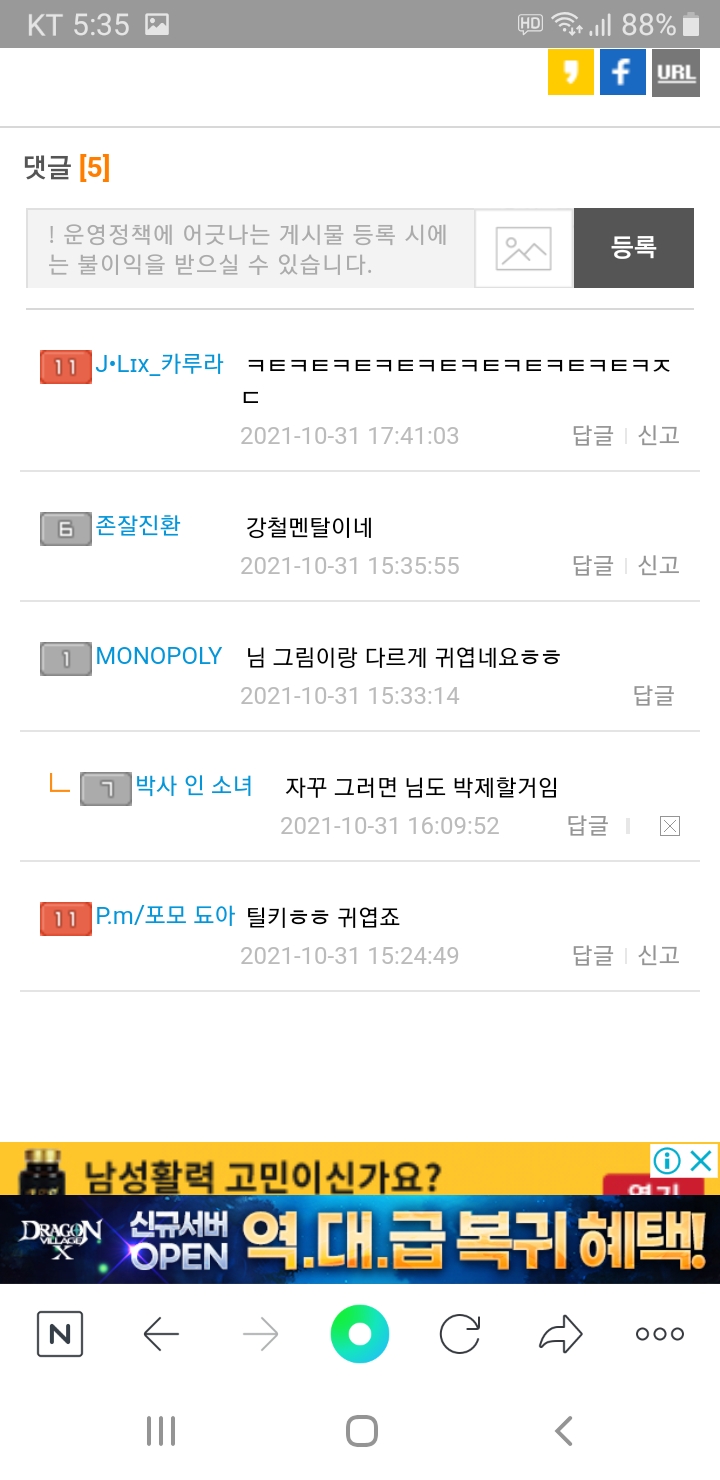Focus the comment input field
Screen dimensions: 720x1480
point(250,249)
